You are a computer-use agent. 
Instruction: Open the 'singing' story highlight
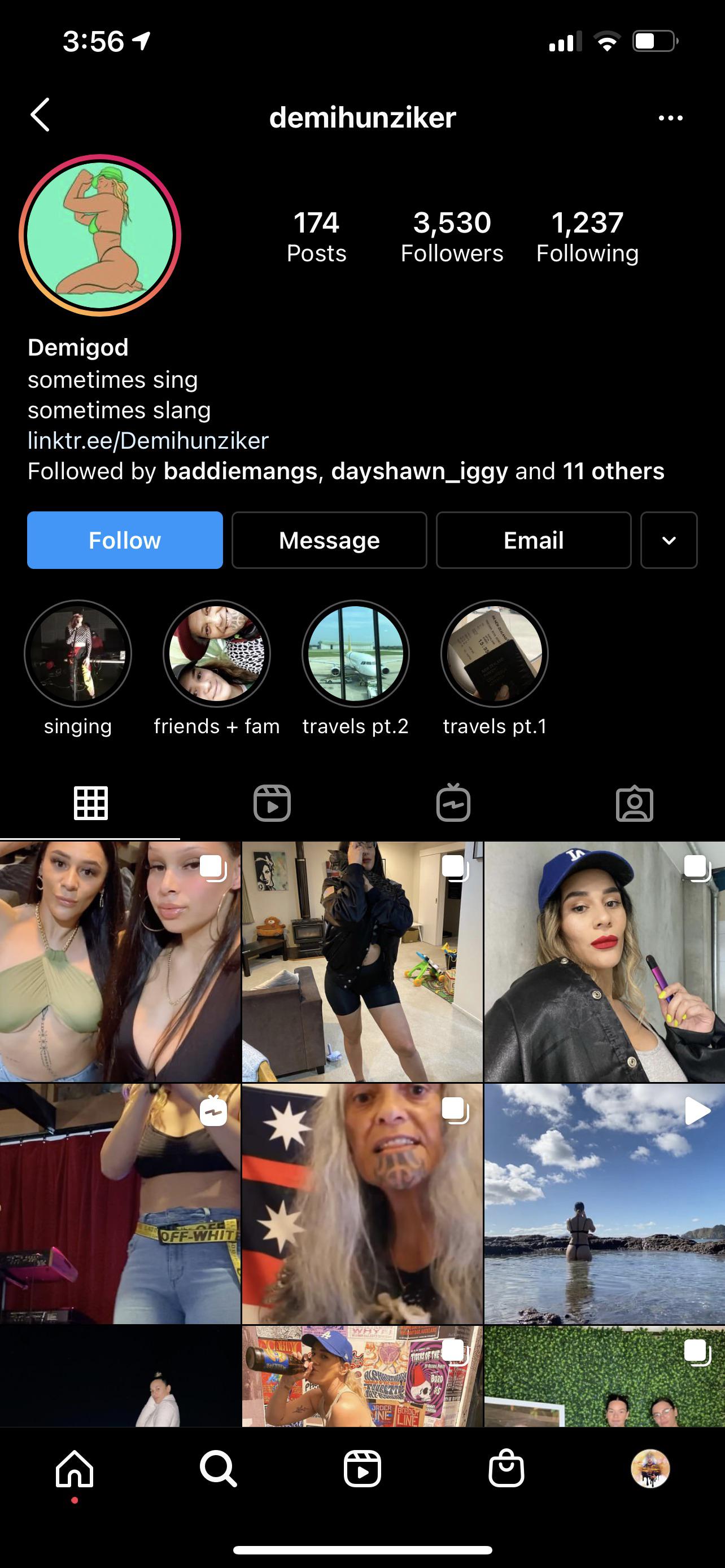pos(77,652)
